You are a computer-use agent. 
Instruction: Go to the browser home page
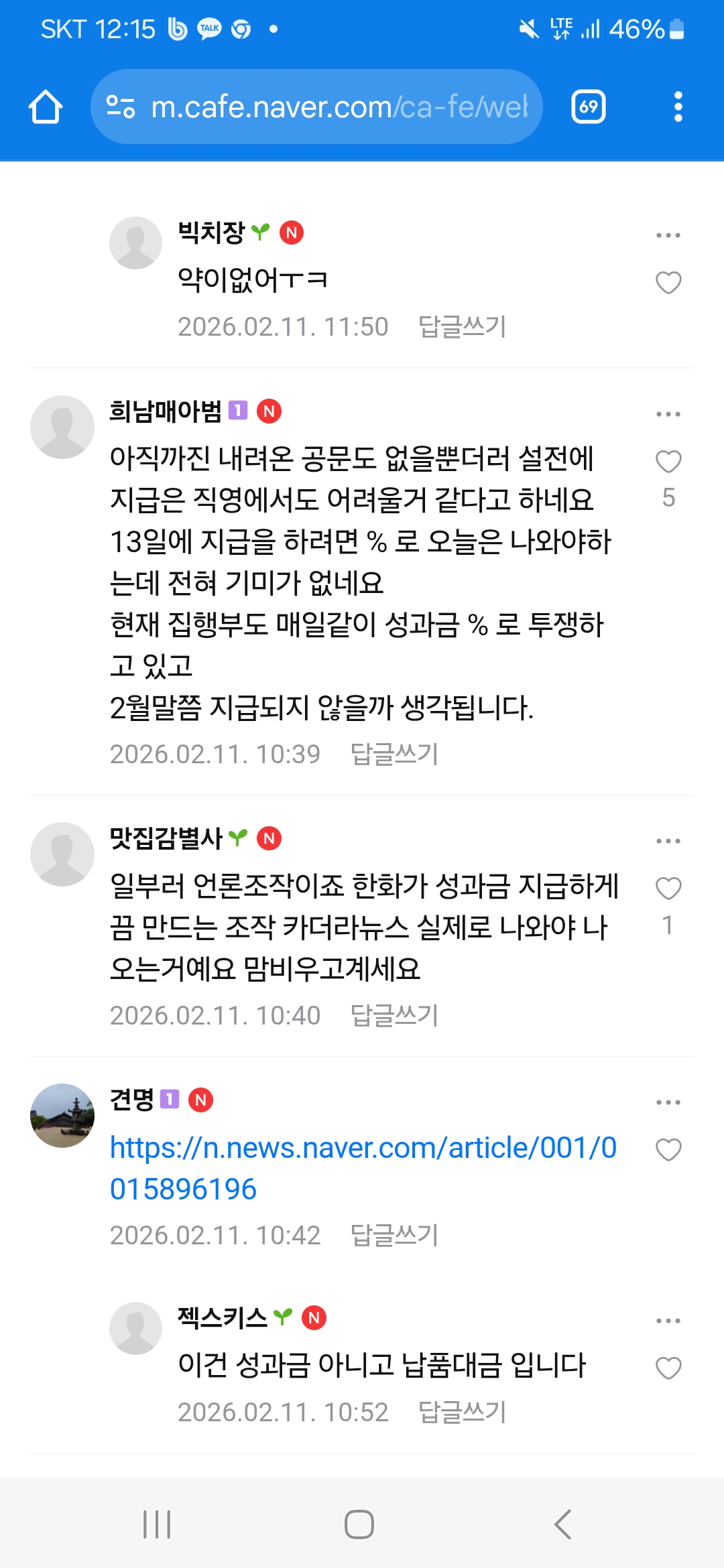(x=46, y=107)
